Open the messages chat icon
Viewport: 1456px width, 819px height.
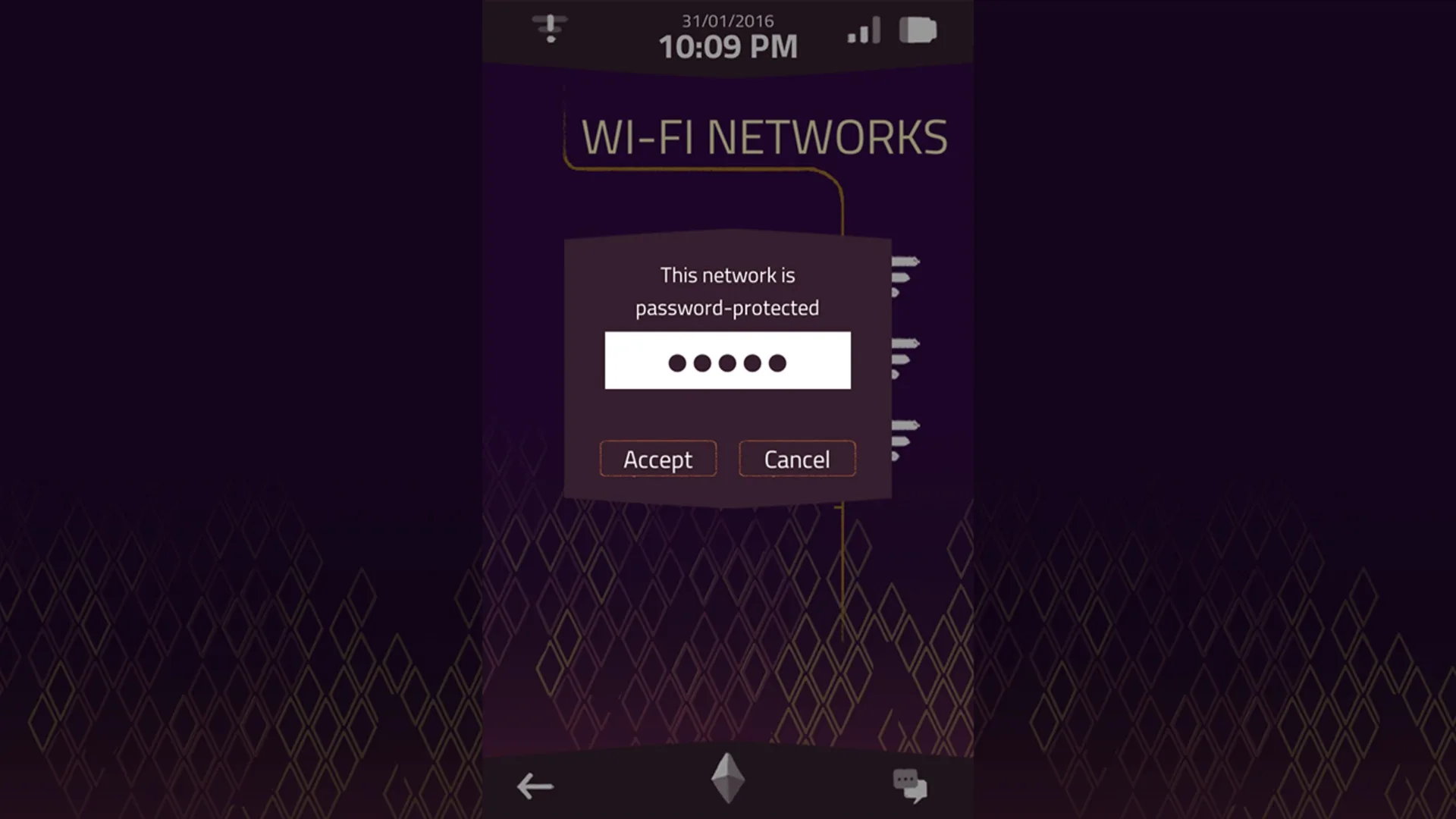[x=909, y=786]
